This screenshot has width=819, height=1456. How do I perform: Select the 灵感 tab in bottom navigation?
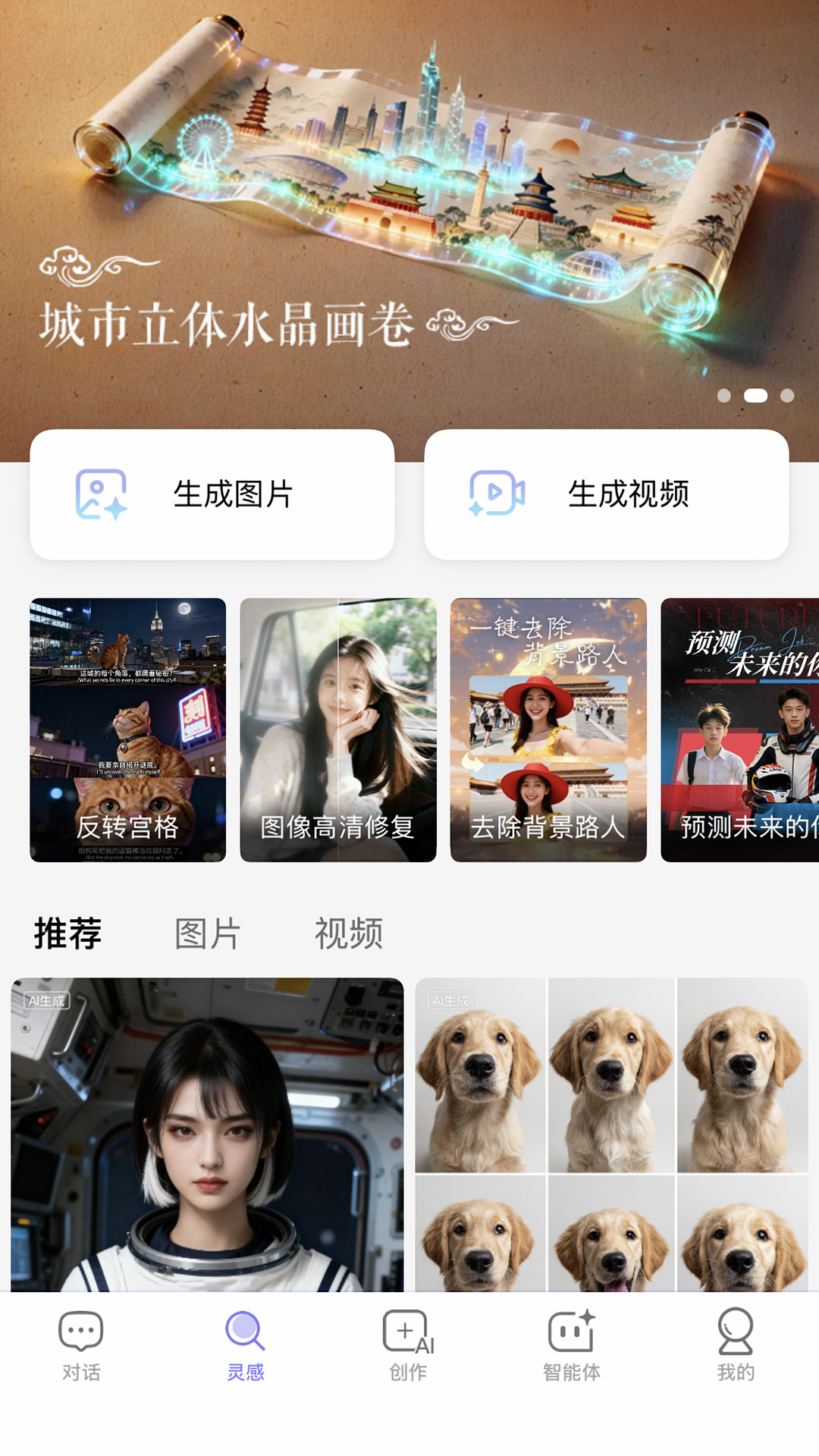(x=246, y=1345)
